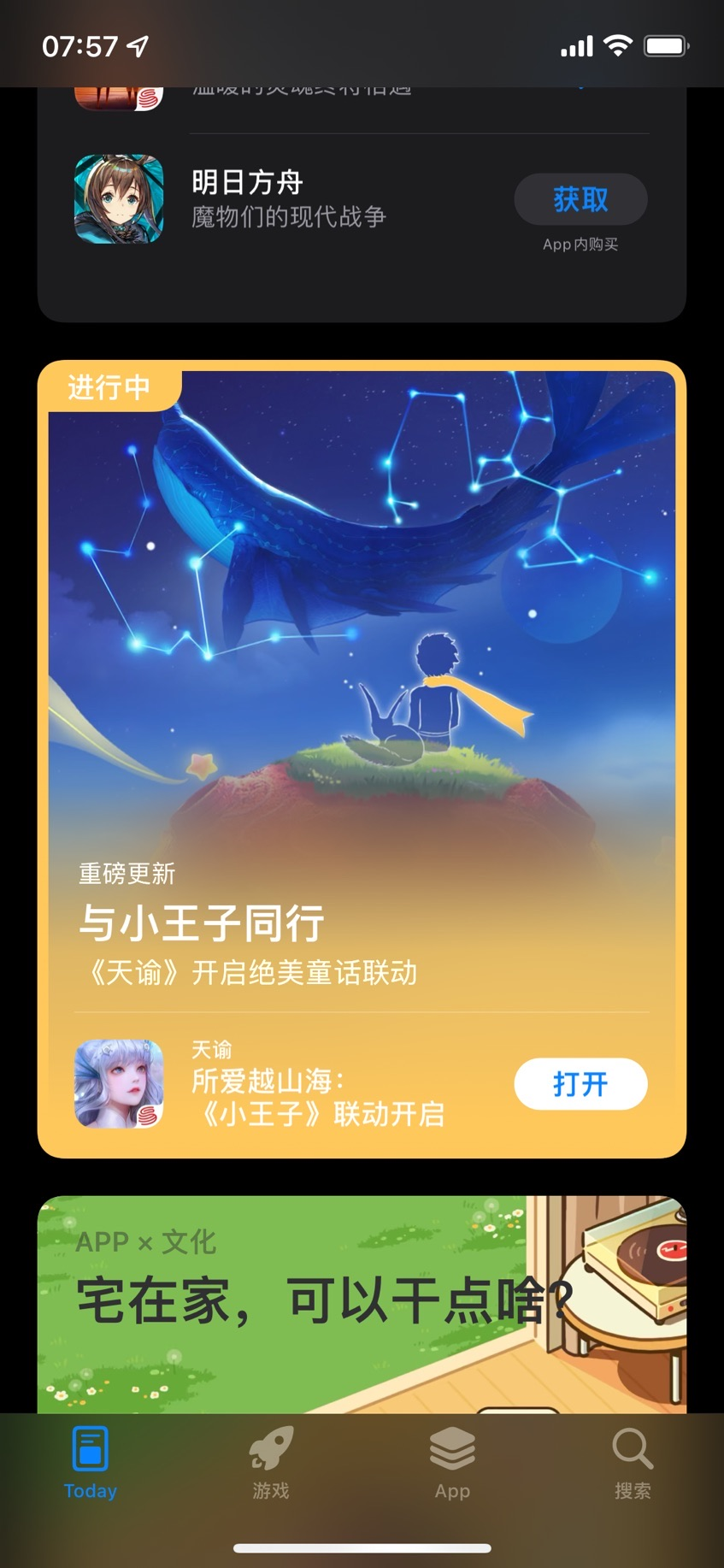
Task: Switch to the Today tab
Action: click(x=91, y=1463)
